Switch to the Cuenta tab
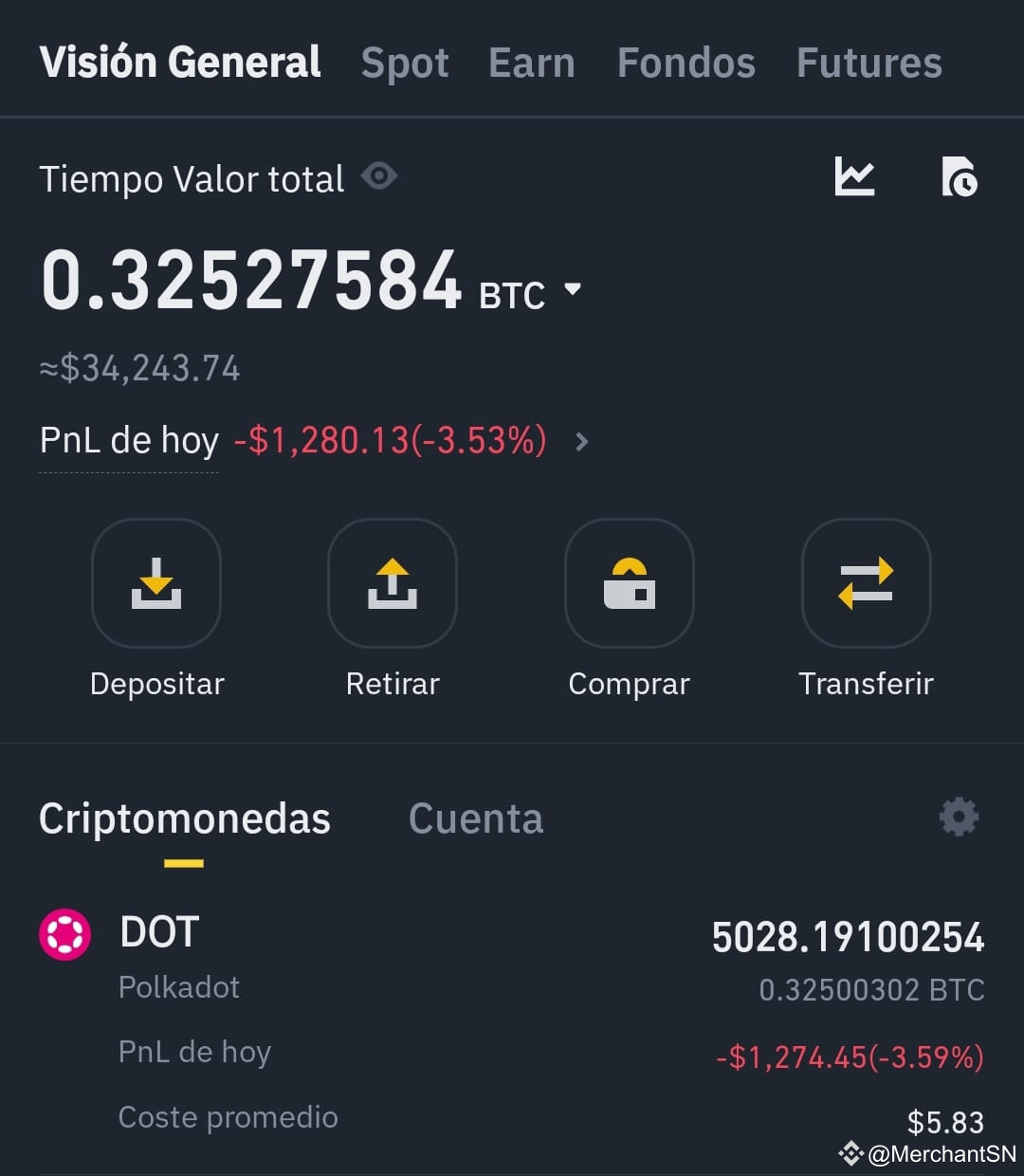1024x1176 pixels. [x=476, y=818]
